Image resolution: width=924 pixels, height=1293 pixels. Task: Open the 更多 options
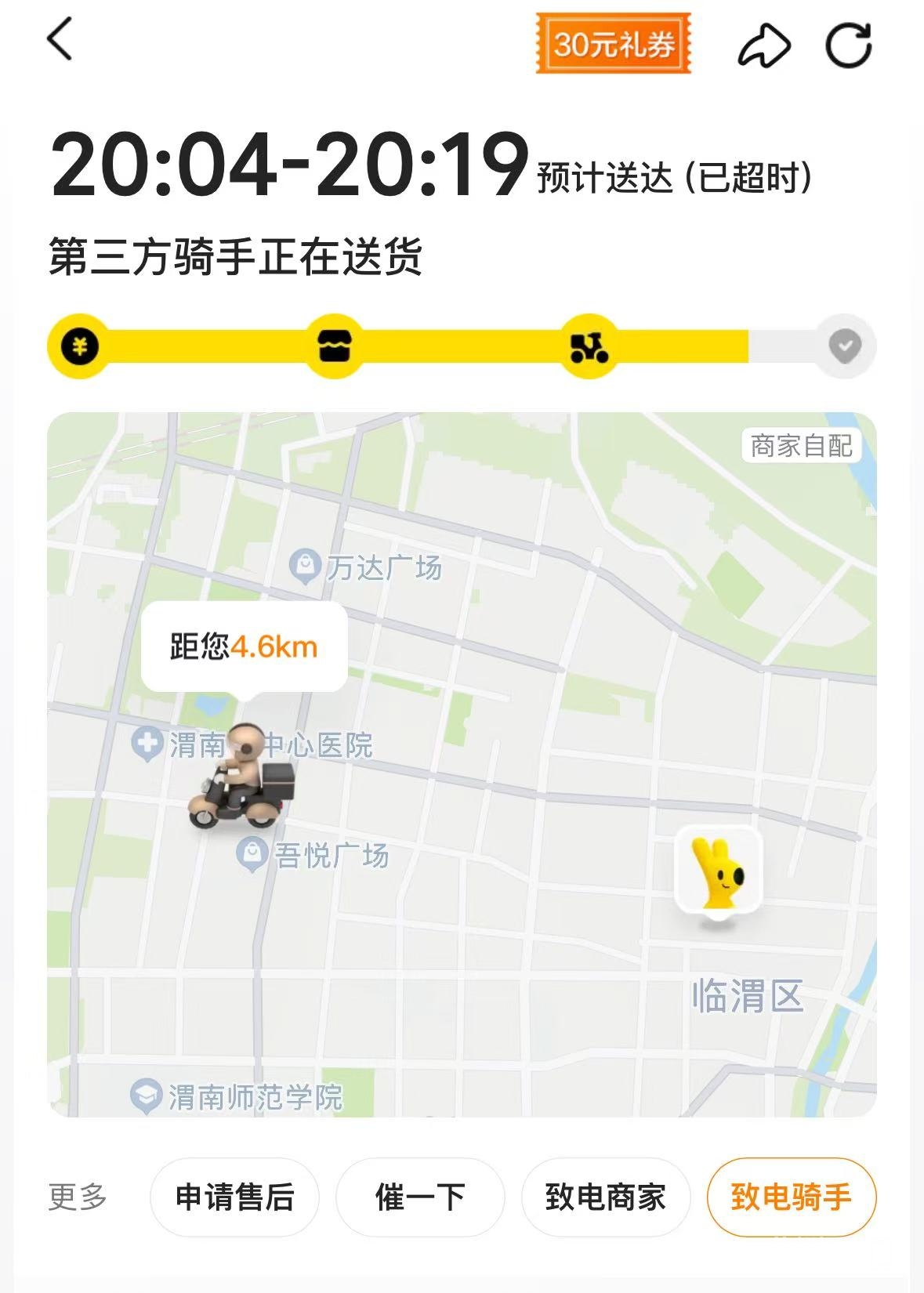(x=77, y=1197)
